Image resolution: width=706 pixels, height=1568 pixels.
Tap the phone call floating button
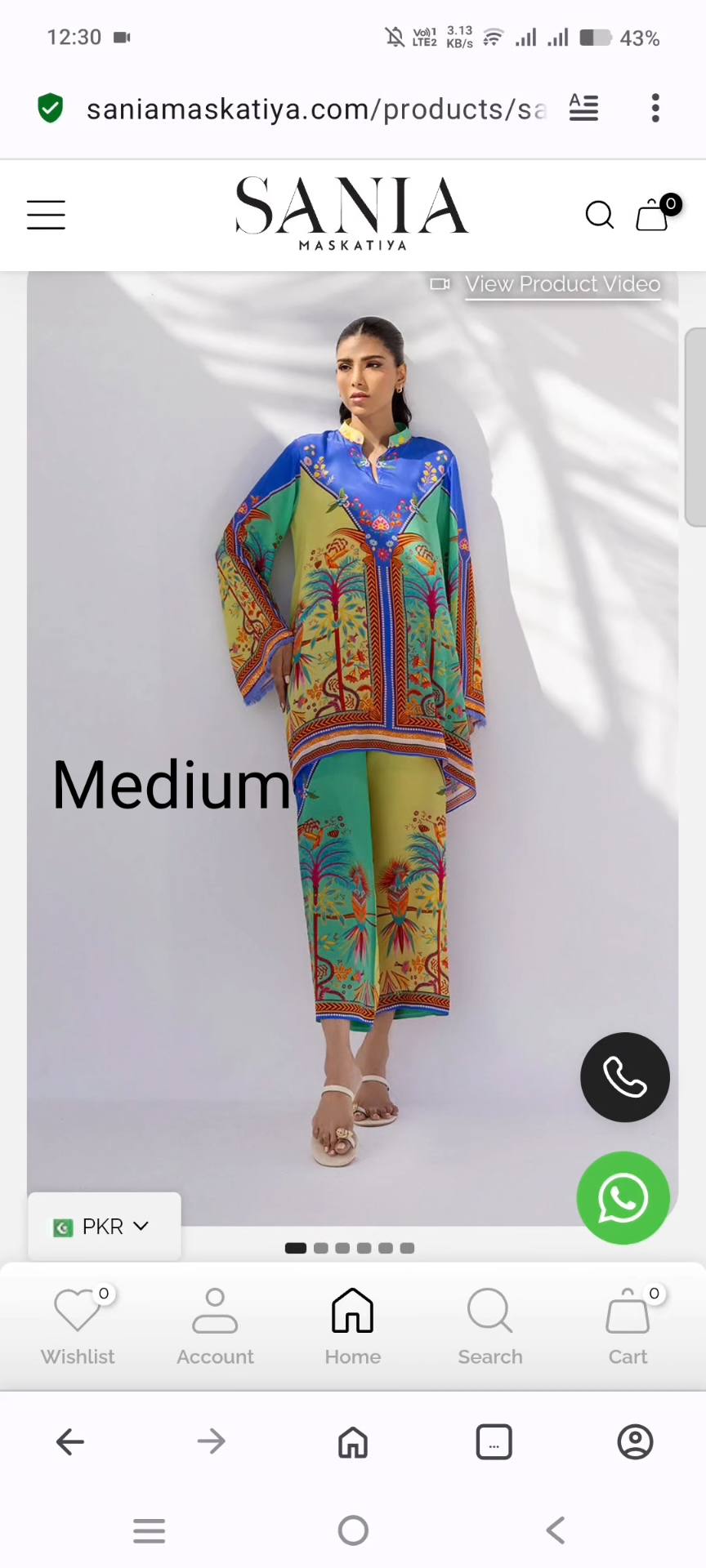(x=624, y=1077)
